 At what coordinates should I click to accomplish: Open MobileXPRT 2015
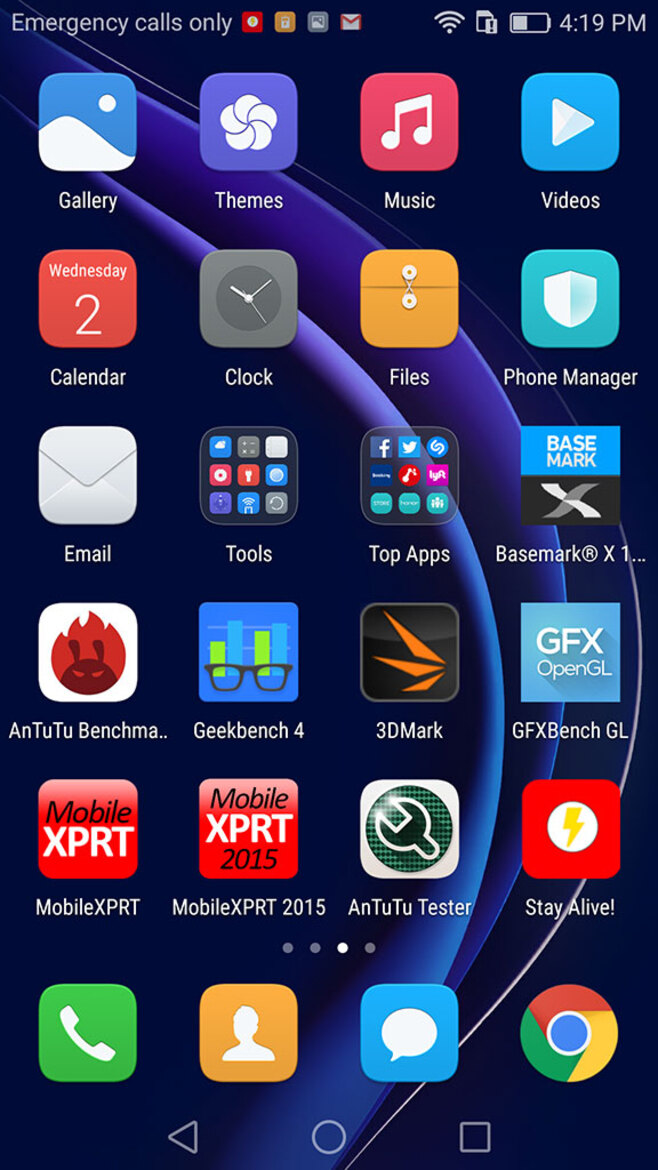(249, 829)
